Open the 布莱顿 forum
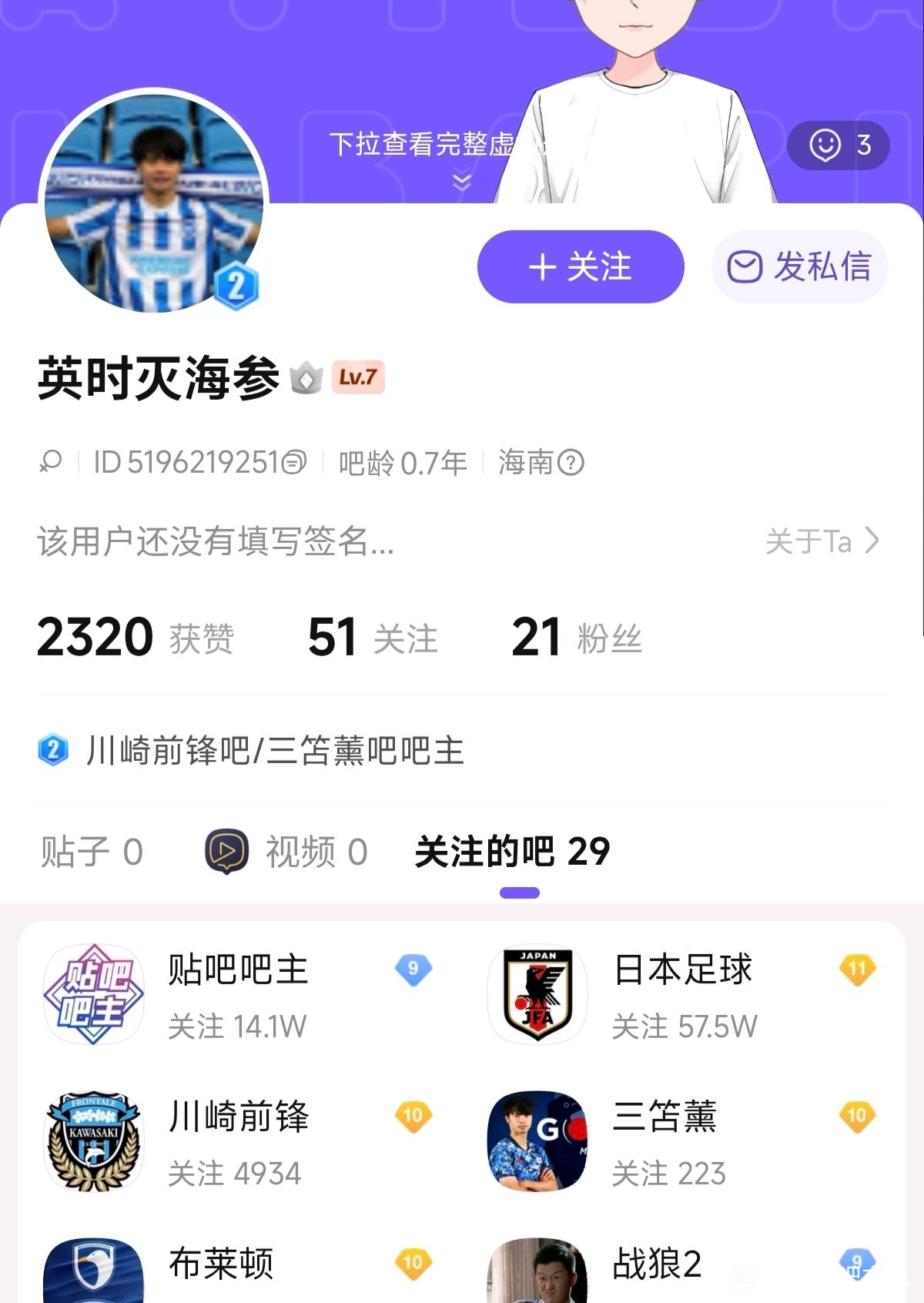The width and height of the screenshot is (924, 1303). pos(222,1264)
